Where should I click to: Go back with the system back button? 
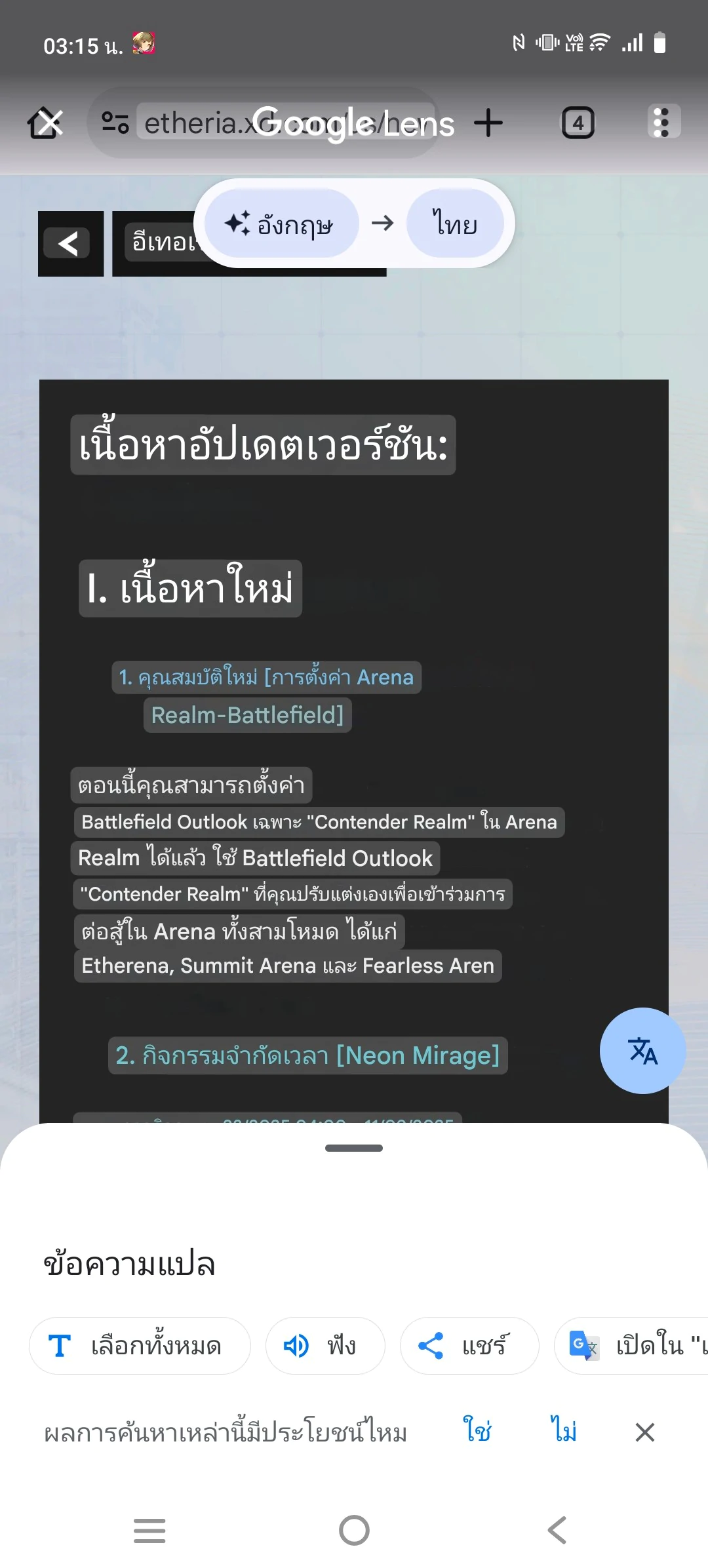(557, 1531)
